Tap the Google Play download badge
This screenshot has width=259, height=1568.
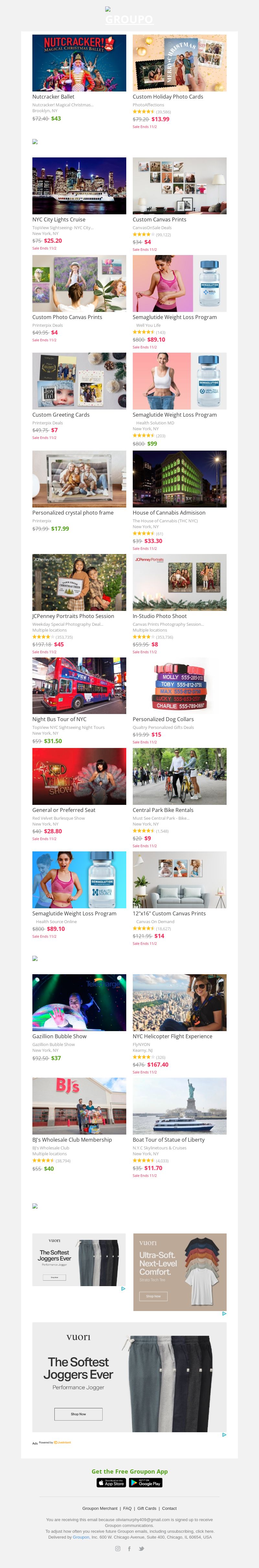pos(146,1483)
